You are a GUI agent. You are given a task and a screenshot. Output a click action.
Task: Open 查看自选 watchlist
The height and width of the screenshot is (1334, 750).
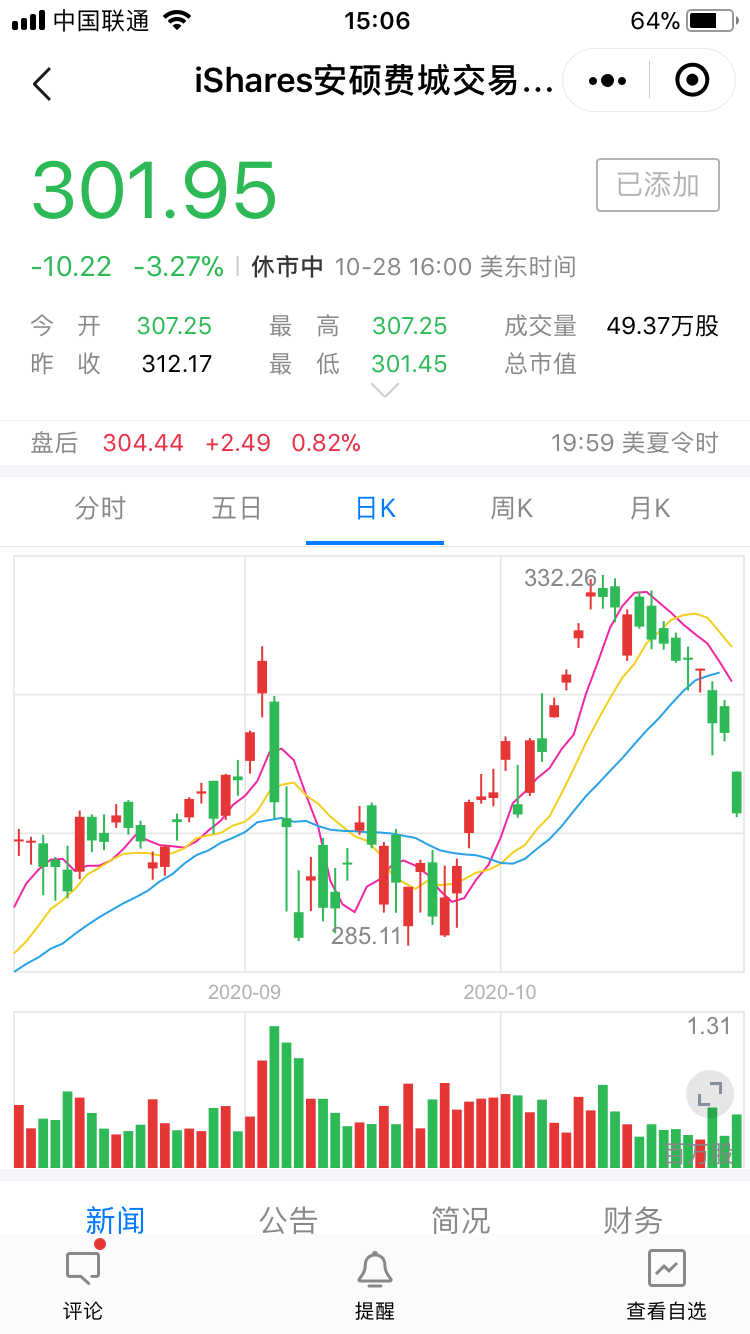point(666,1285)
